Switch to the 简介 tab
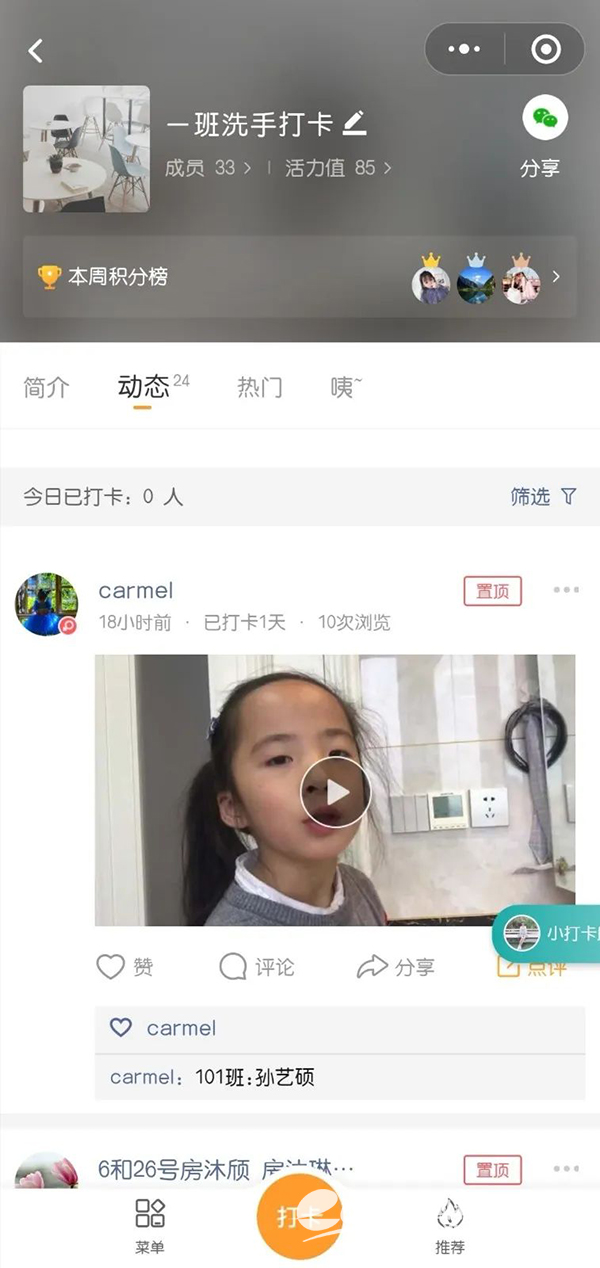600x1268 pixels. click(46, 387)
